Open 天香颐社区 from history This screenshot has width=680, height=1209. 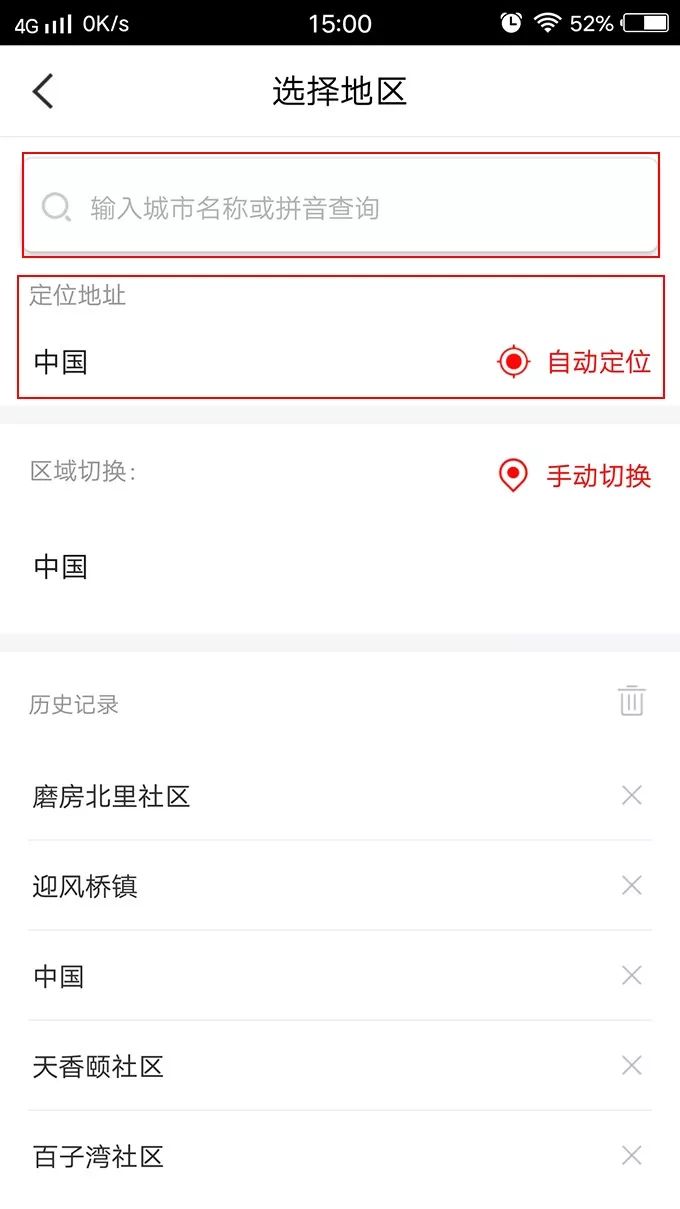coord(98,1066)
